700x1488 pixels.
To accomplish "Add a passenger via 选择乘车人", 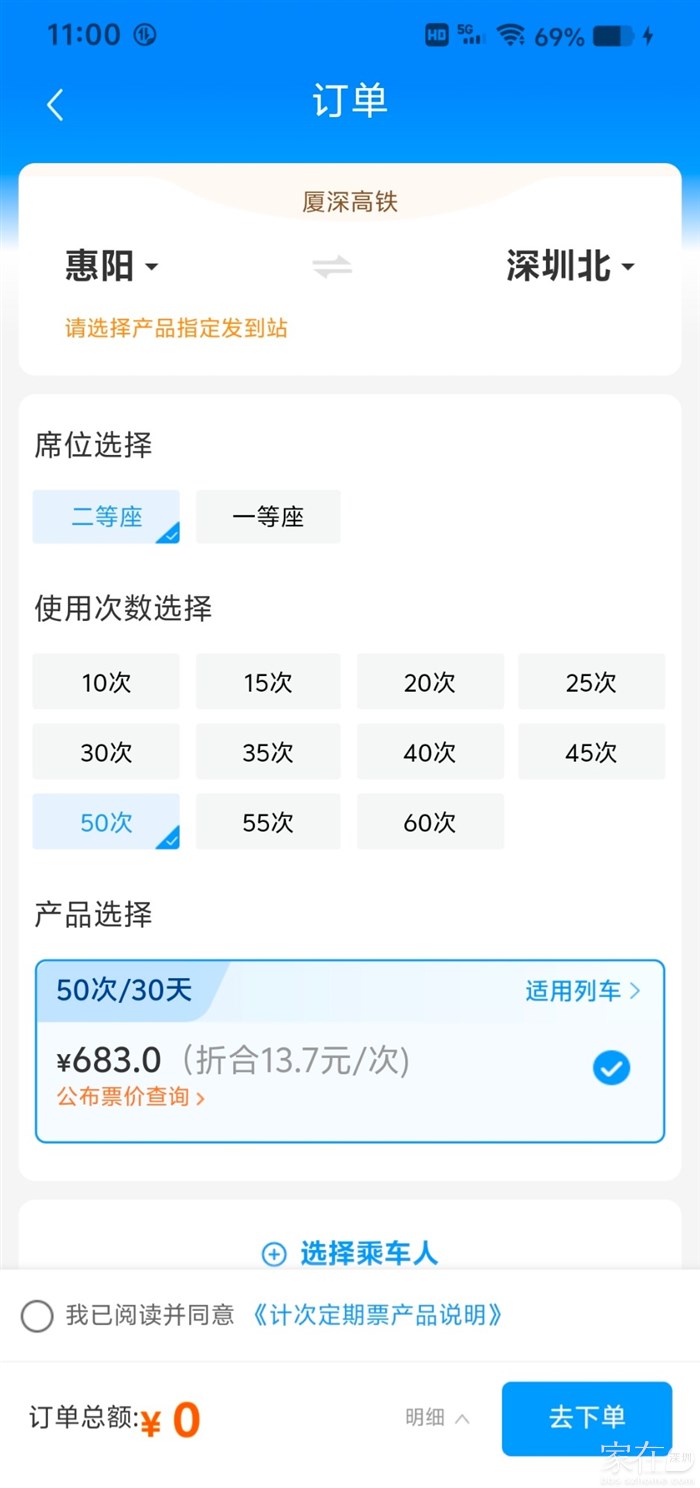I will [350, 1253].
